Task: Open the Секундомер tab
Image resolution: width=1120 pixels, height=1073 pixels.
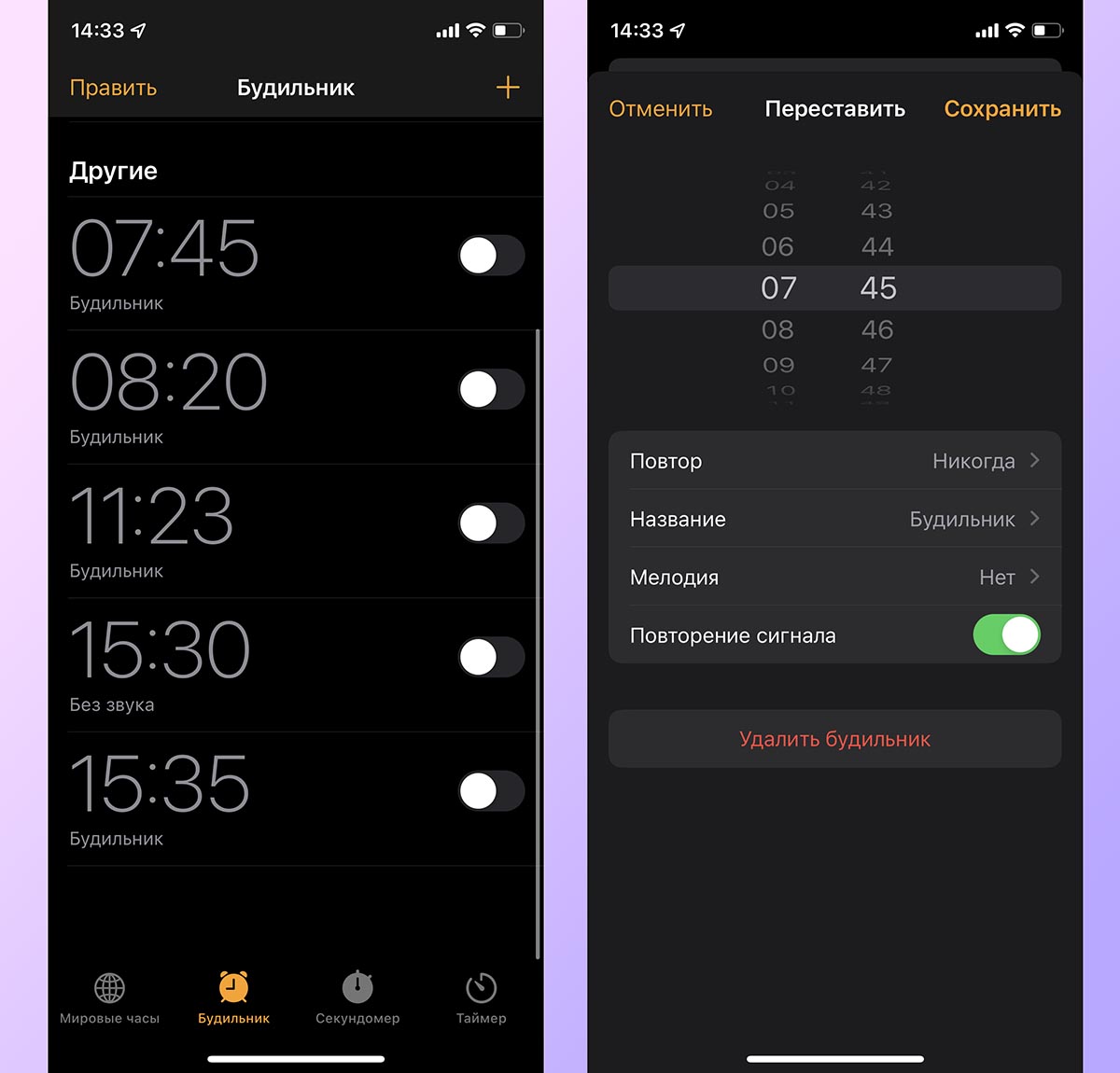Action: 357,997
